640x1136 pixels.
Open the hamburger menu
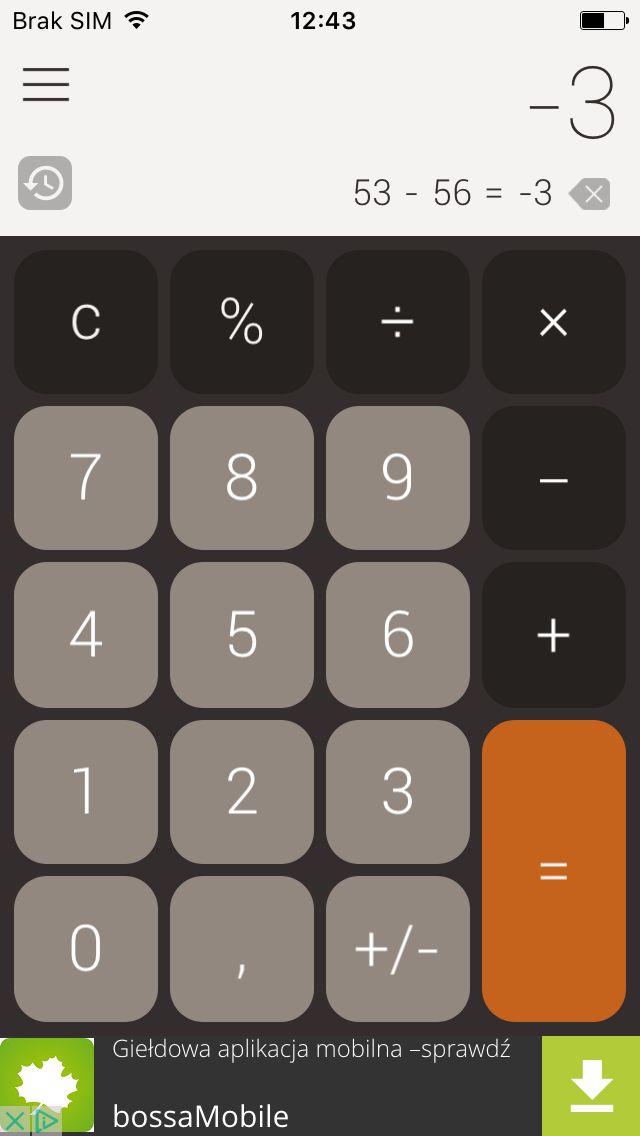coord(46,84)
